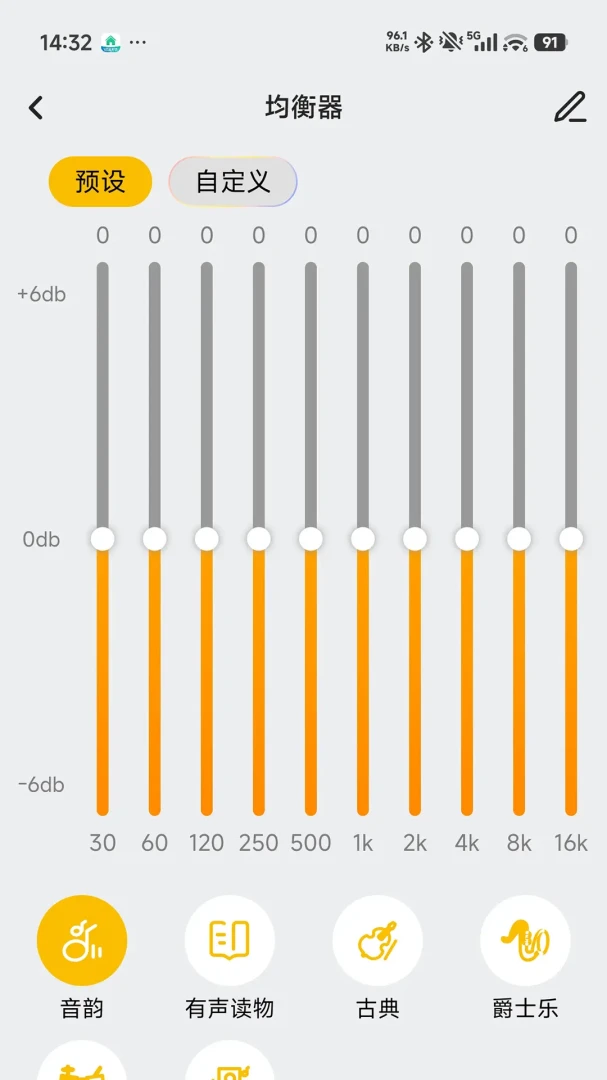This screenshot has height=1080, width=607.
Task: Switch to the 预设 tab
Action: [x=100, y=182]
